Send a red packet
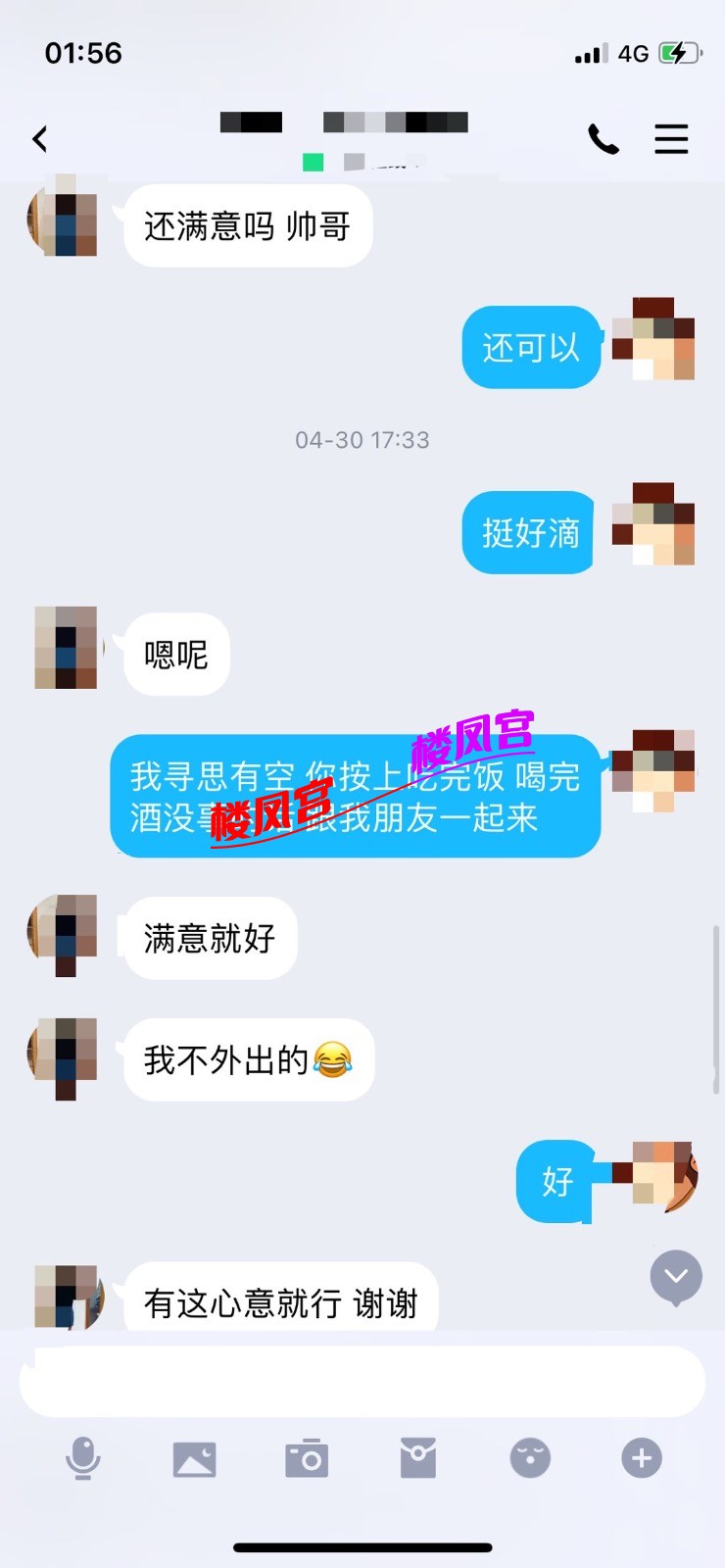 (418, 1458)
